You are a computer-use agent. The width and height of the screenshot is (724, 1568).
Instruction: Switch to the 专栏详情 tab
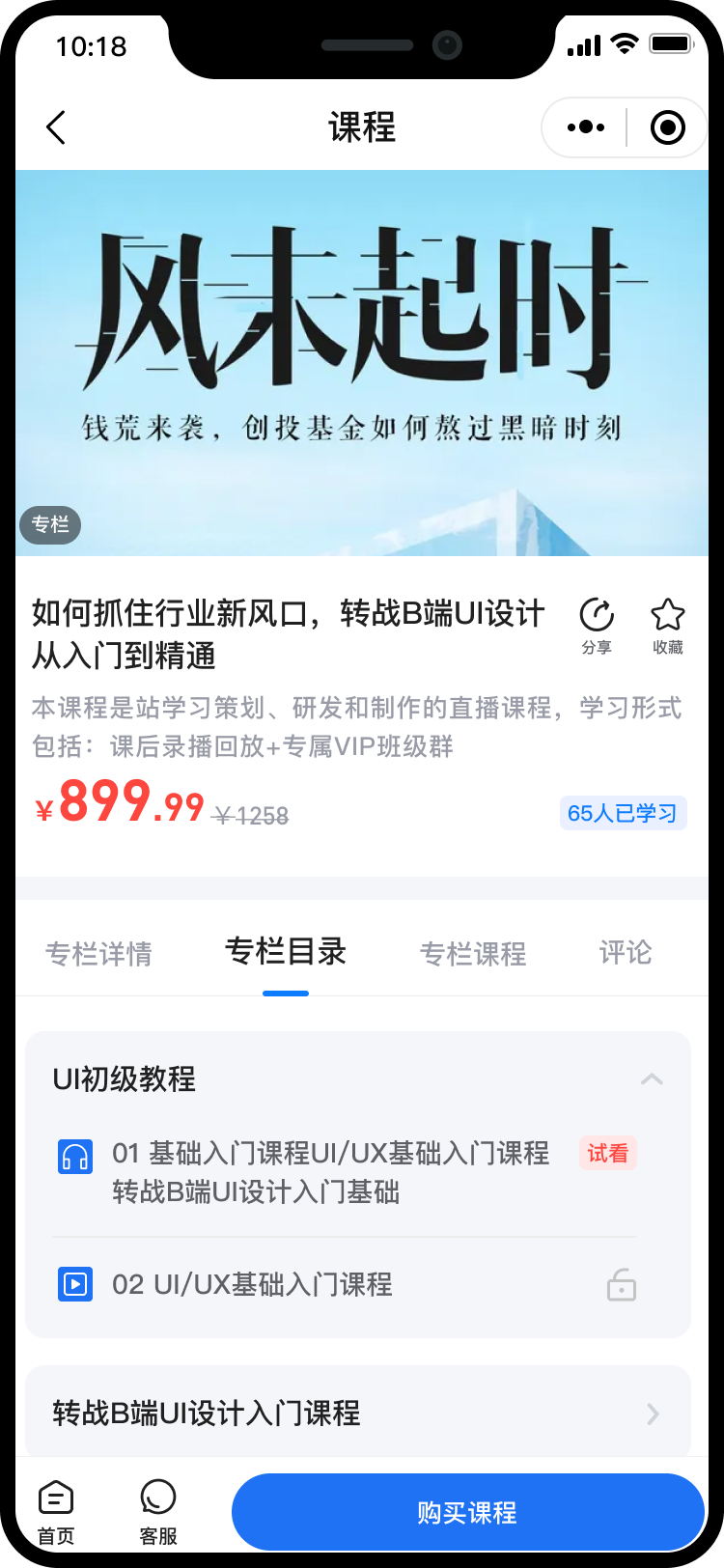point(98,954)
